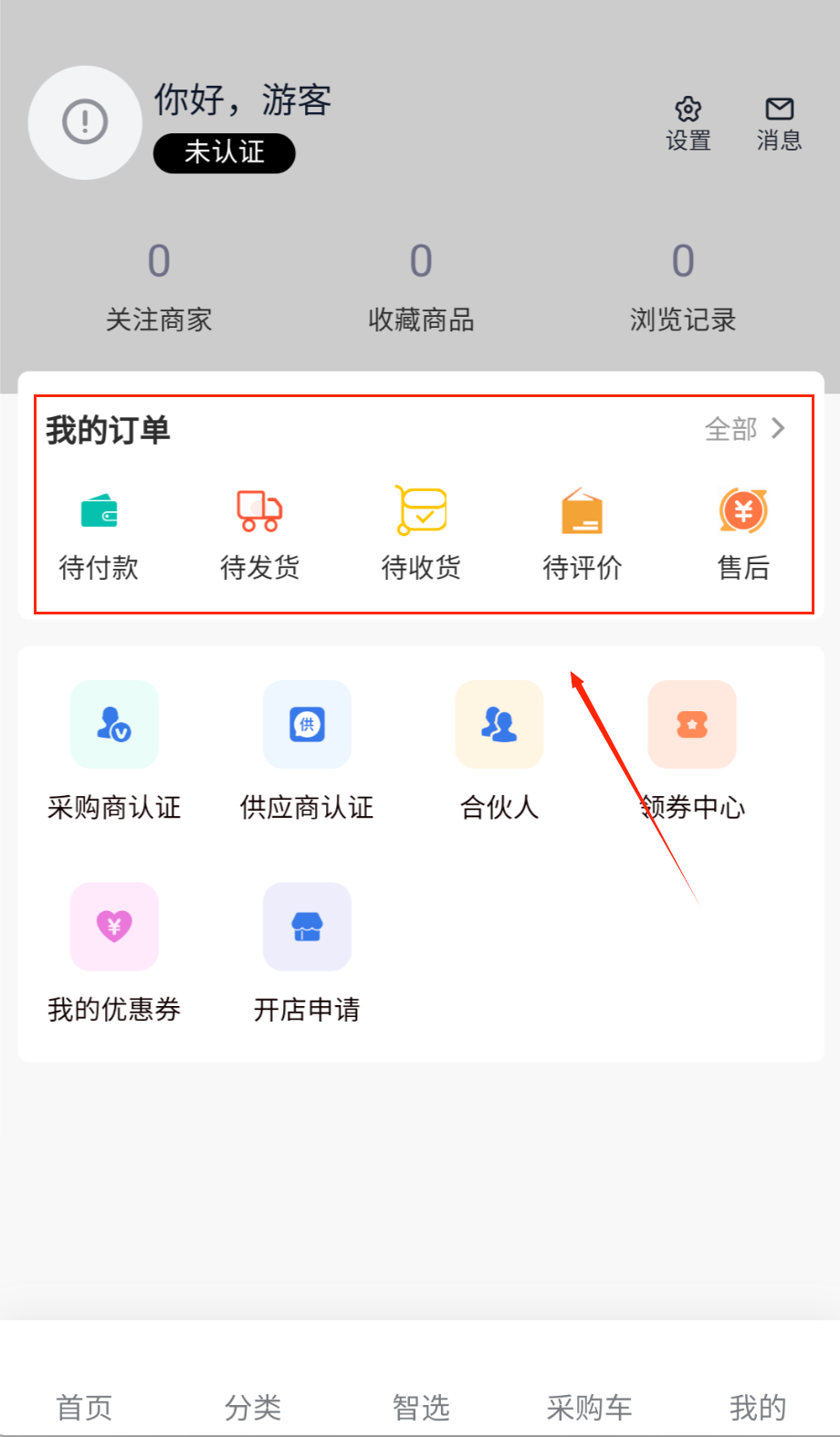Switch to the 采购车 tab
The width and height of the screenshot is (840, 1437).
[x=589, y=1407]
